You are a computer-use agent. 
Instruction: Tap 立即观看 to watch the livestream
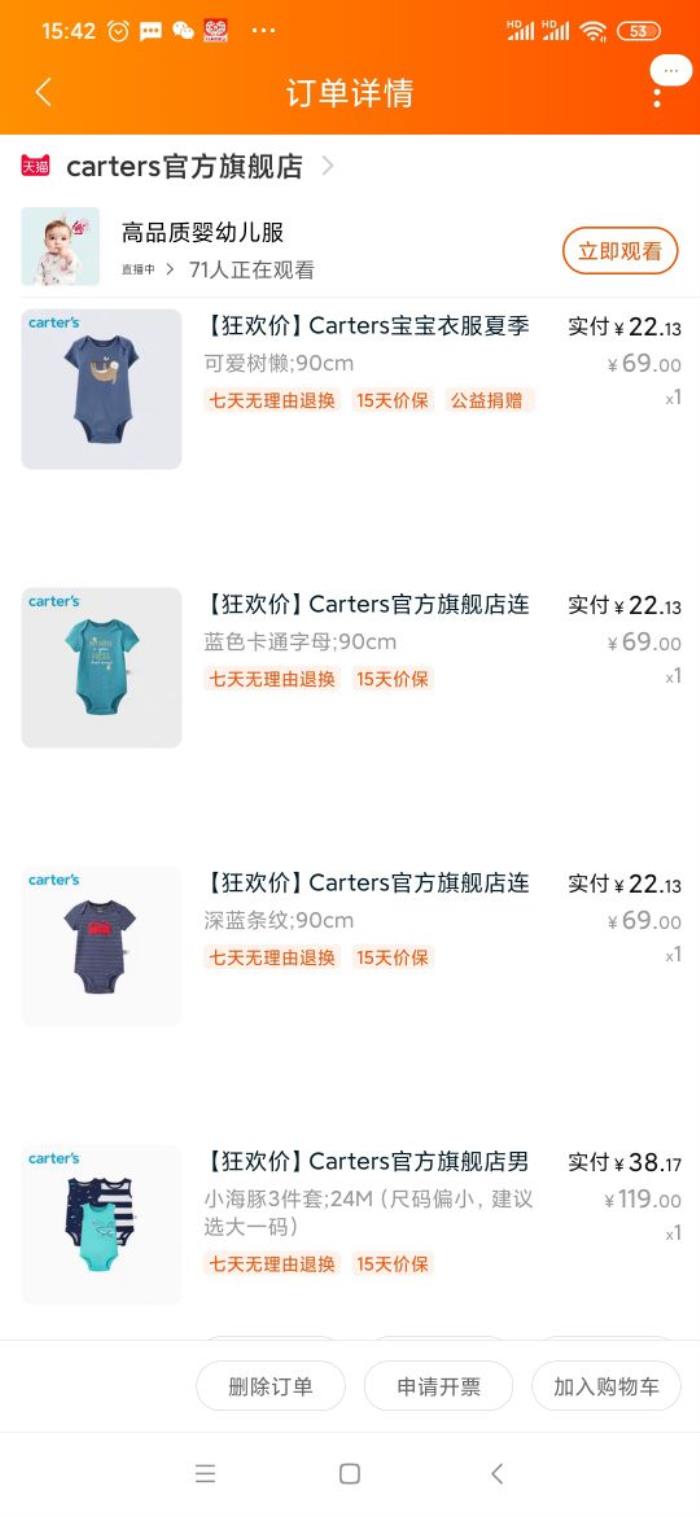[x=619, y=251]
